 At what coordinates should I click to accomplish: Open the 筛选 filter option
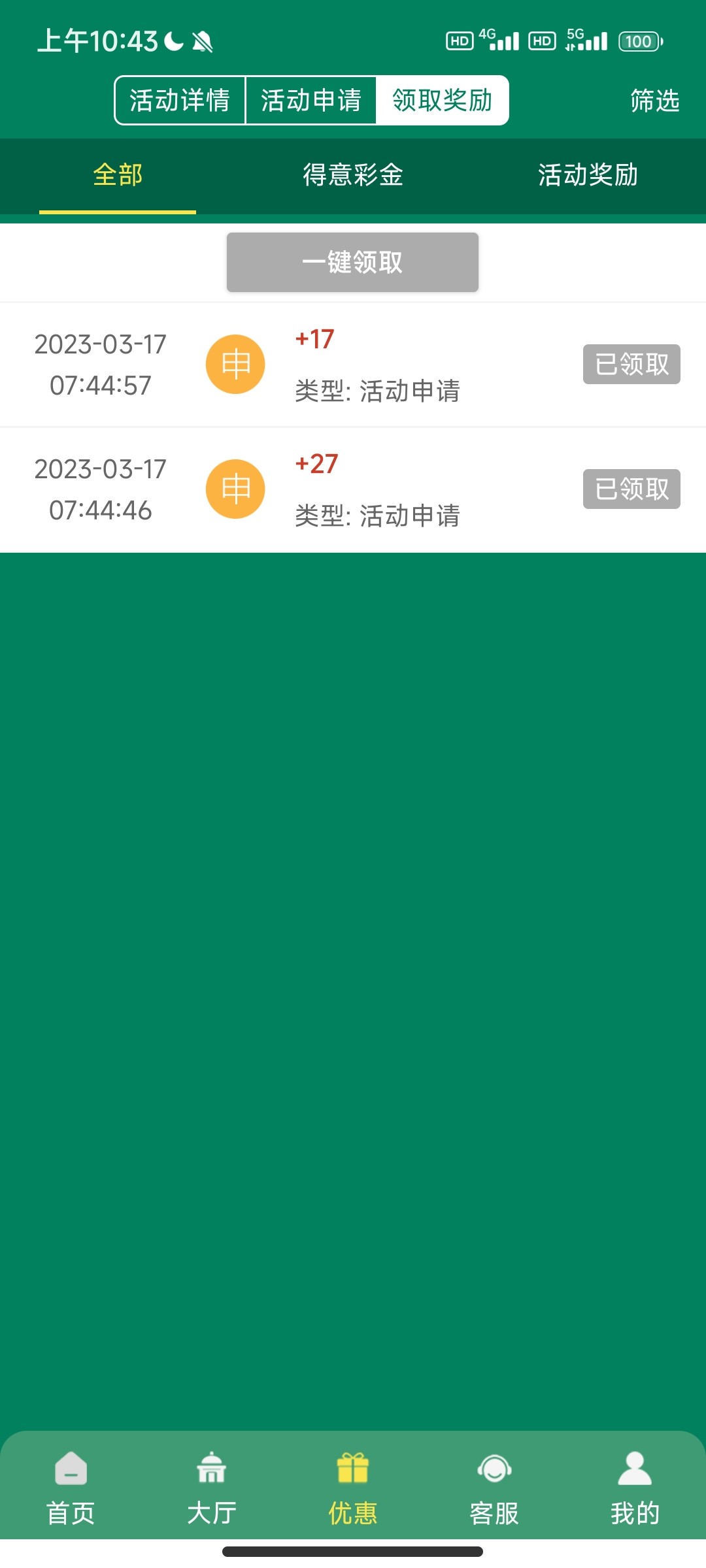click(x=654, y=101)
